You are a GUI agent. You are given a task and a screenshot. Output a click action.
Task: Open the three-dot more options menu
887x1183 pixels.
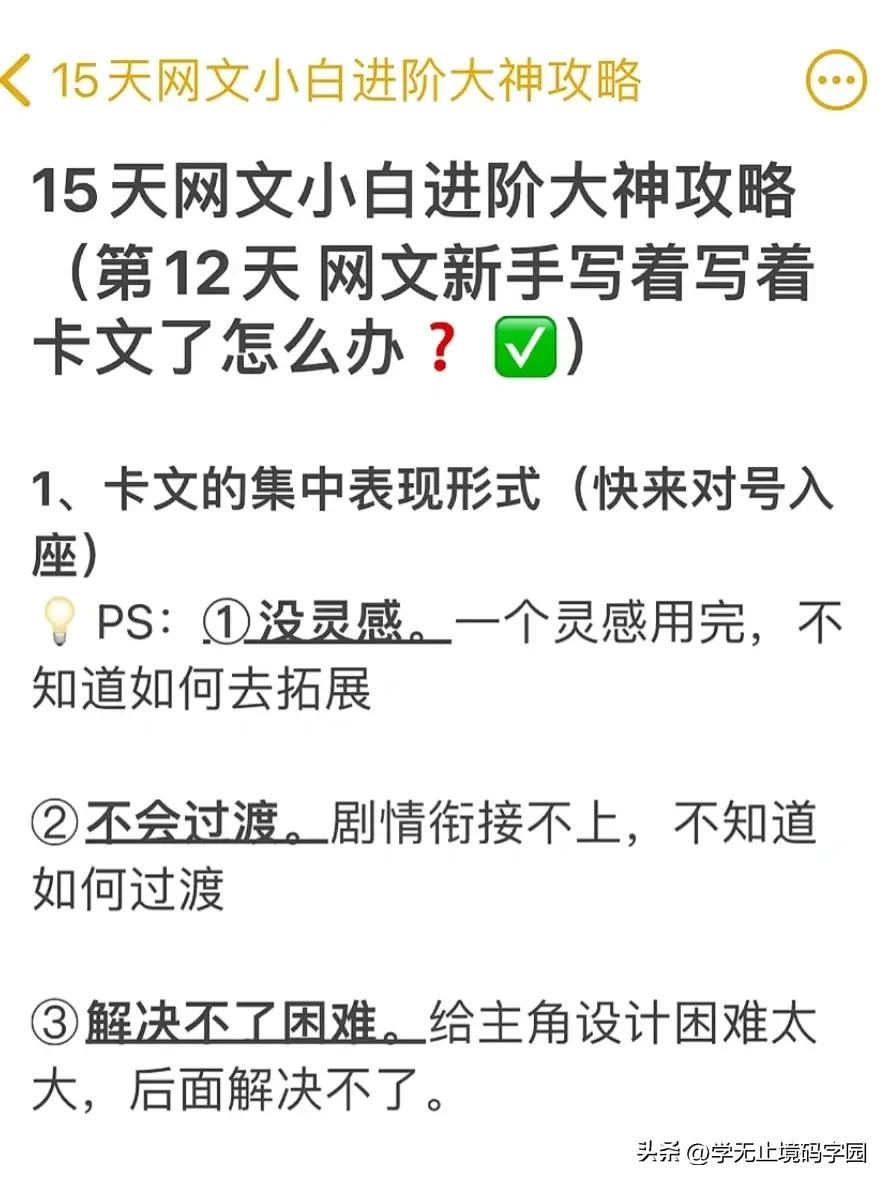pos(834,78)
